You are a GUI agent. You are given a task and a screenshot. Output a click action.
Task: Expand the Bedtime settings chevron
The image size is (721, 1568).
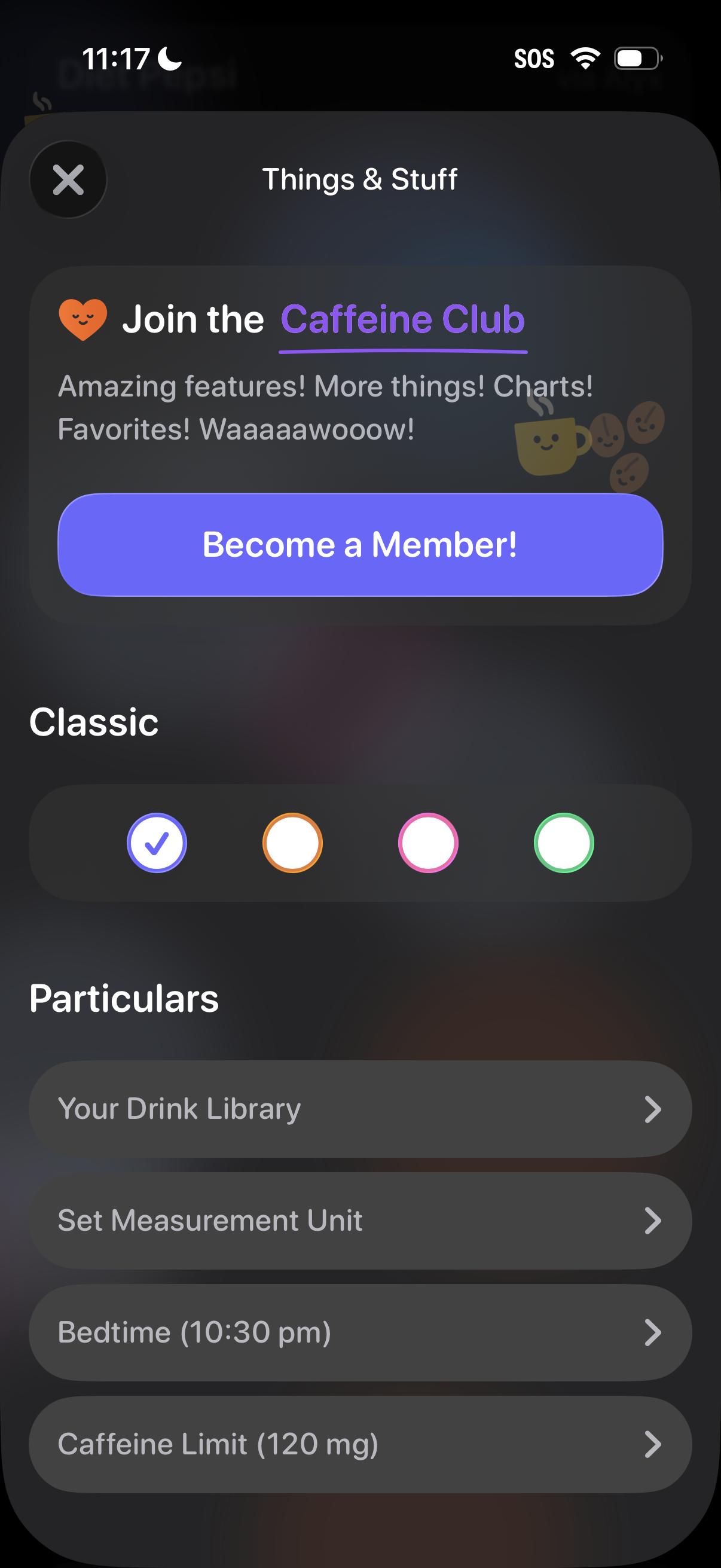point(654,1331)
